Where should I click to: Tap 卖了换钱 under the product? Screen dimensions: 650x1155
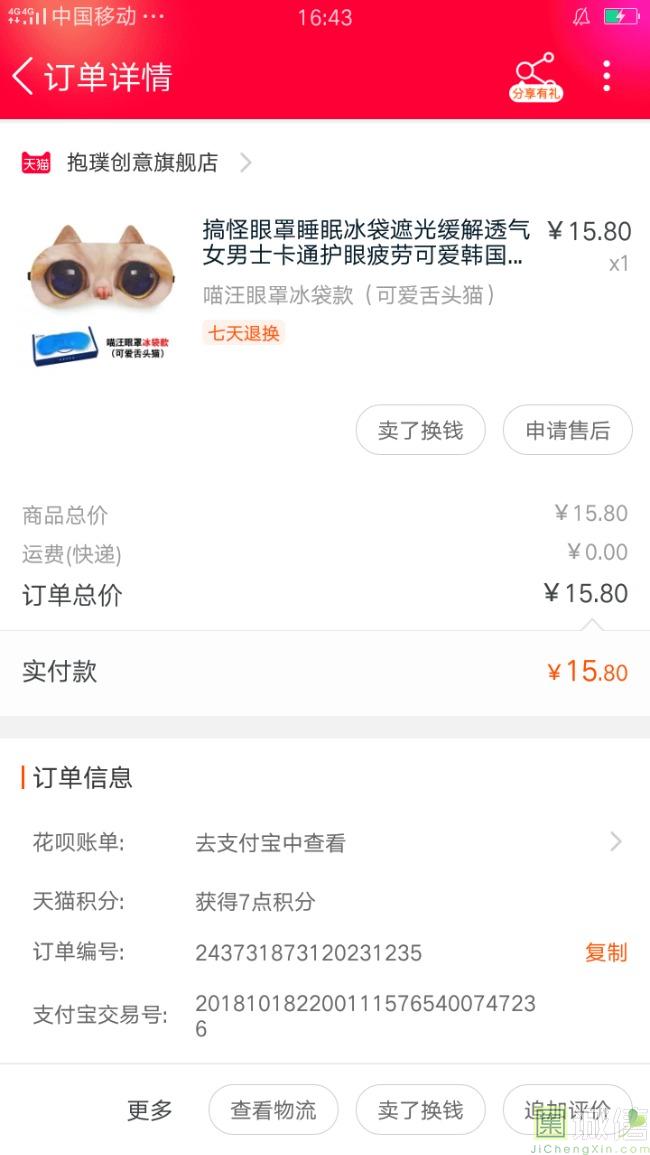coord(420,430)
